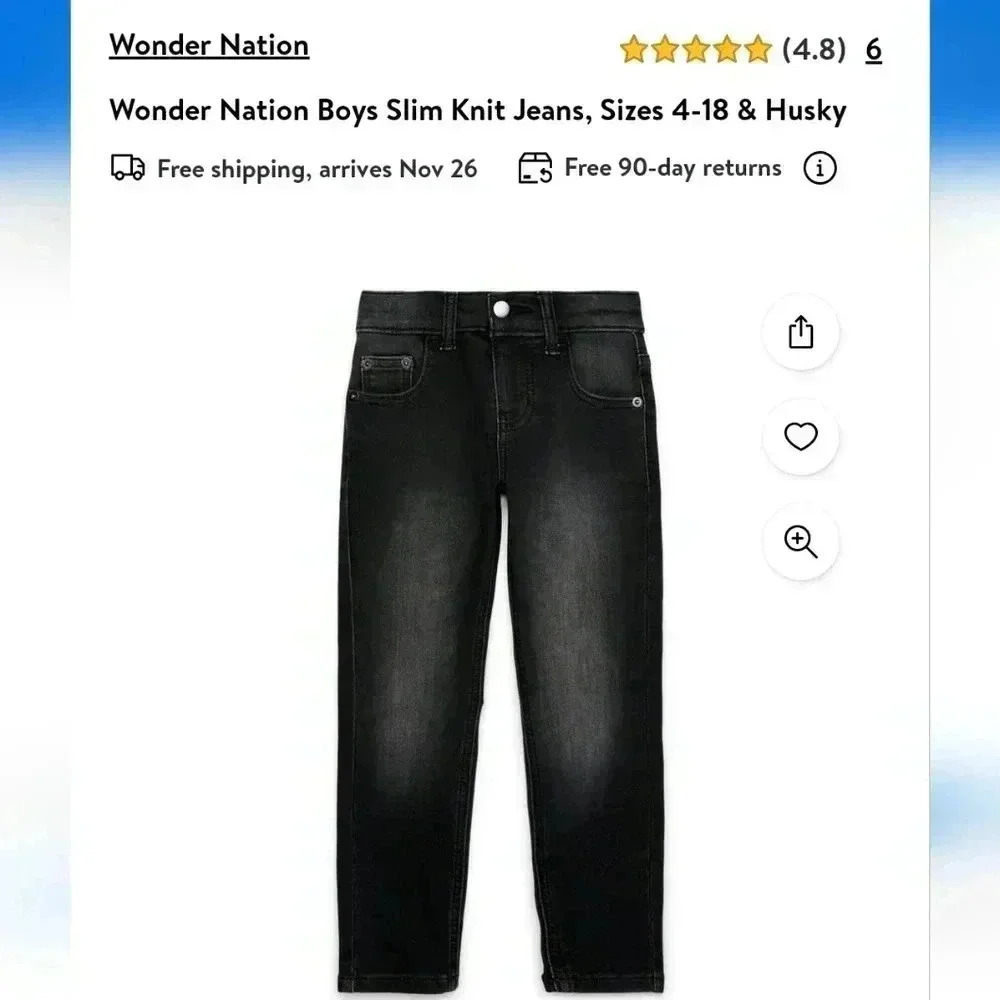View the 6 customer reviews
The height and width of the screenshot is (1000, 1000).
point(874,49)
